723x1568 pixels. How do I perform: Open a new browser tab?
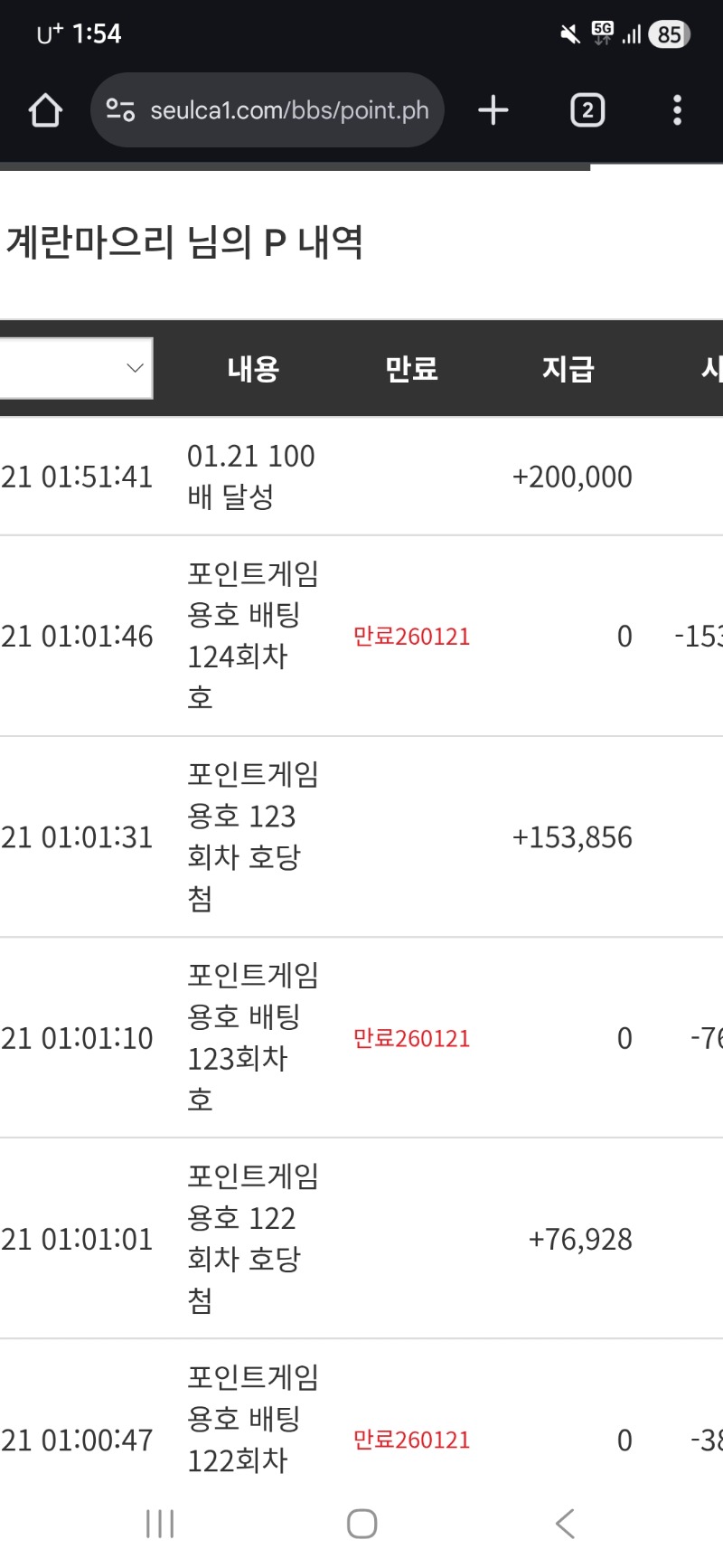[x=493, y=110]
